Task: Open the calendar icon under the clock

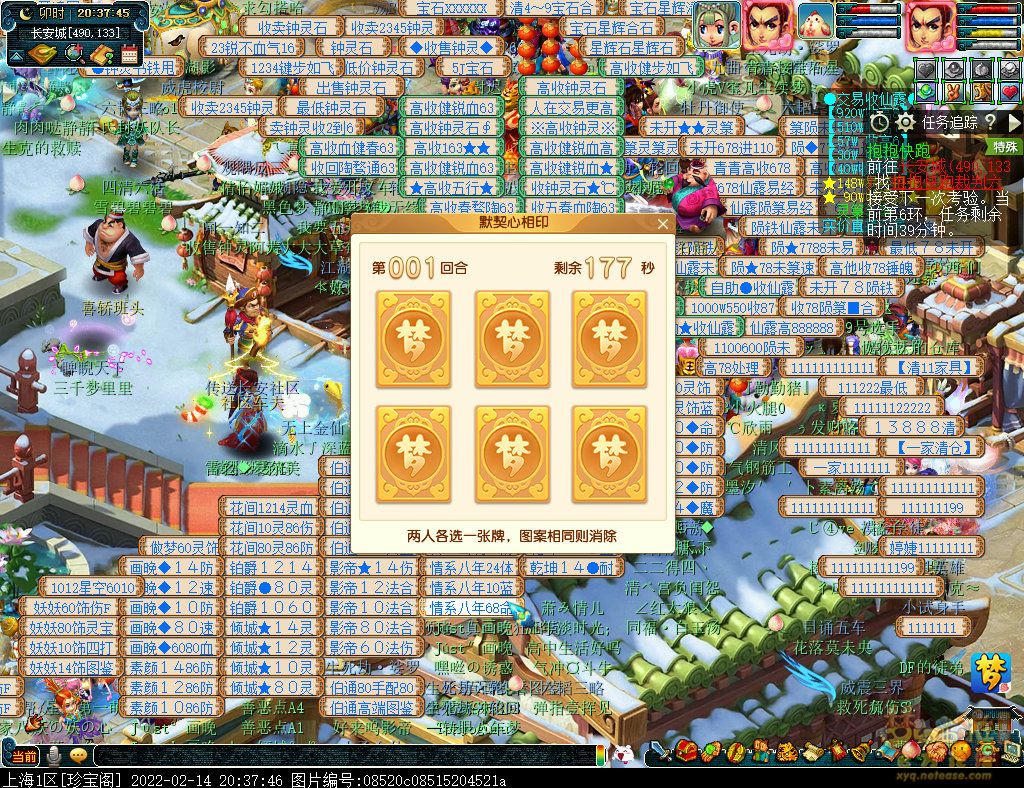Action: click(x=129, y=54)
